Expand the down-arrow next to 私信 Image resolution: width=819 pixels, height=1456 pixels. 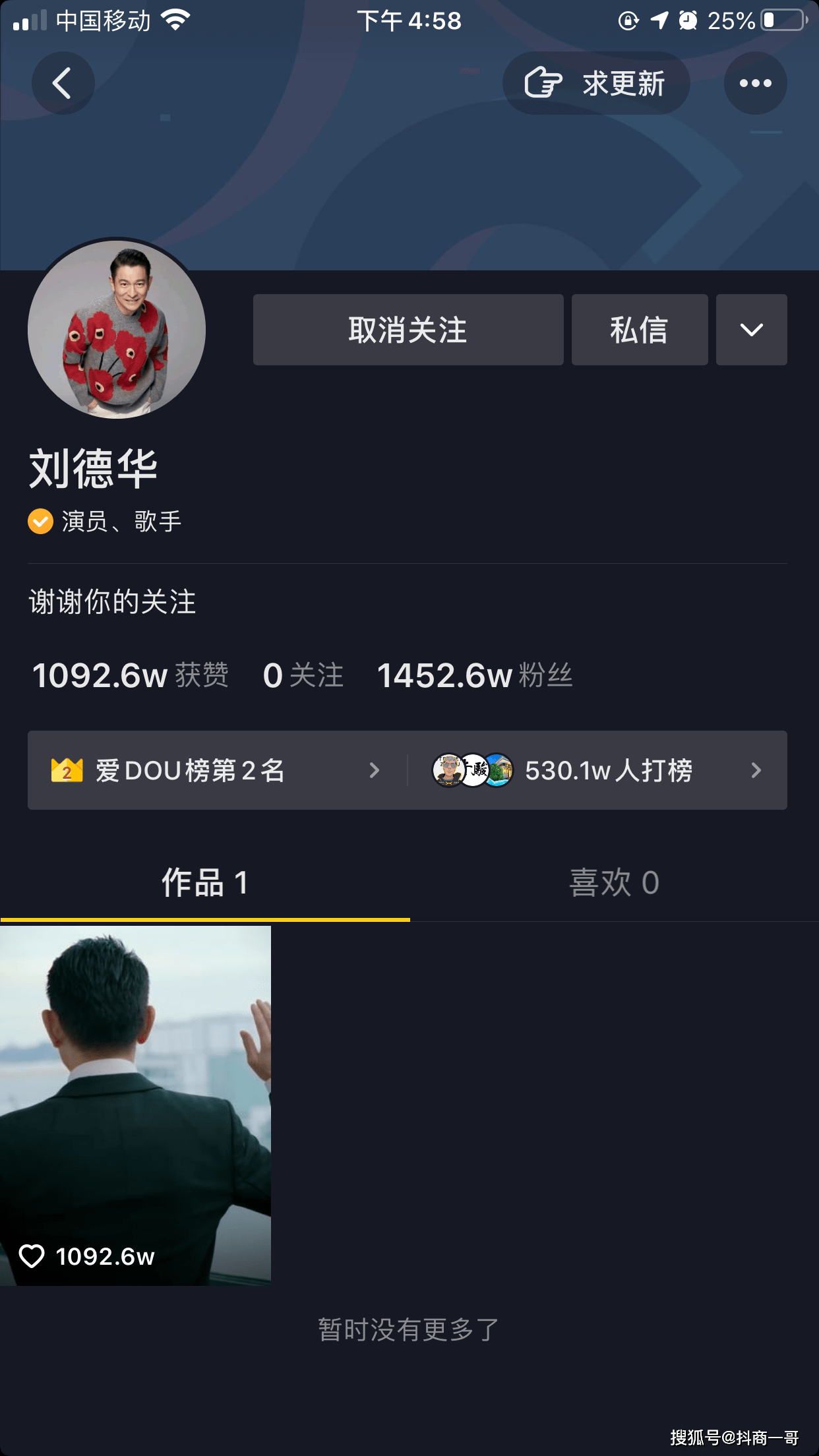[x=752, y=330]
